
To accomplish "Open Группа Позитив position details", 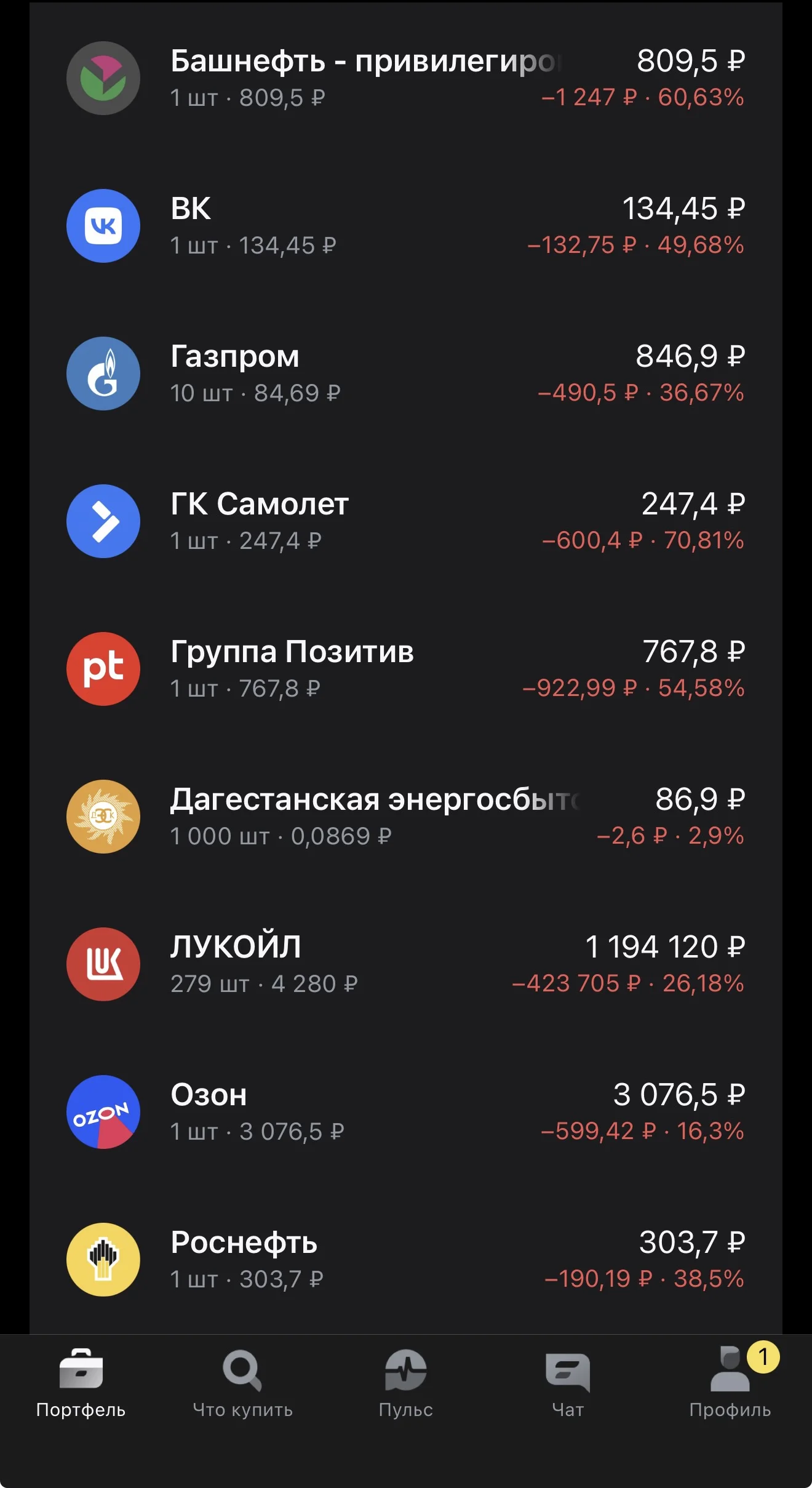I will (x=406, y=669).
